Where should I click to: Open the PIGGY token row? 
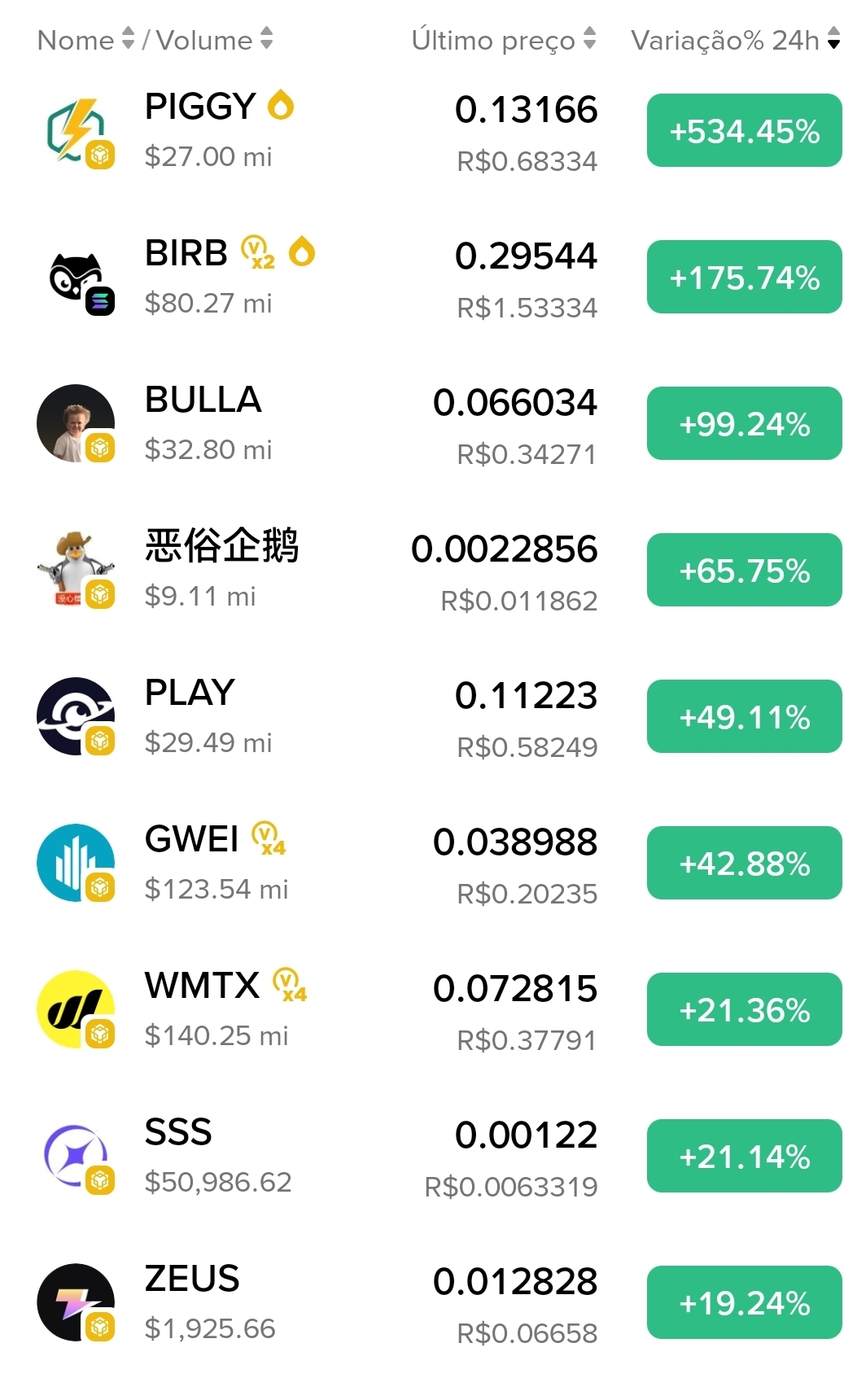tap(200, 107)
